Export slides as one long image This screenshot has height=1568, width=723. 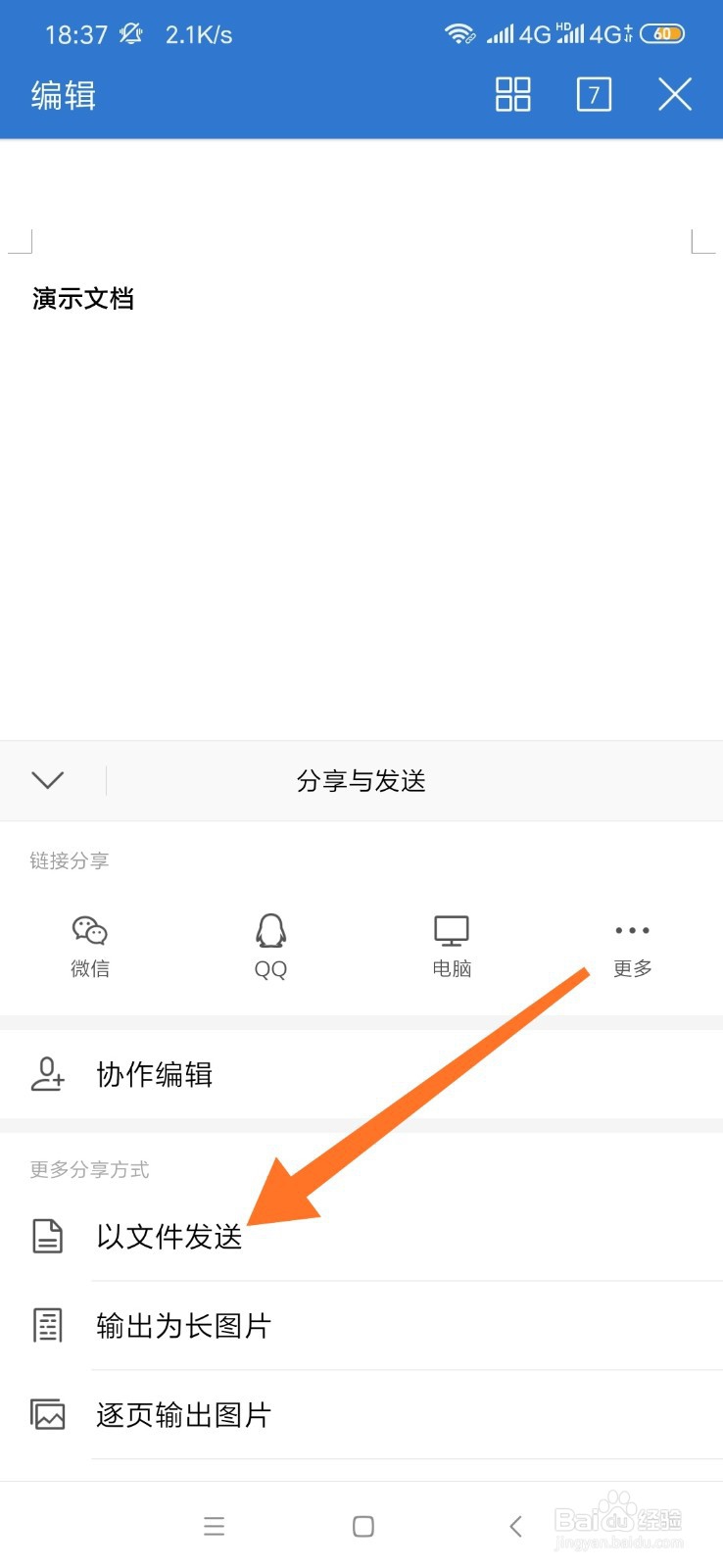(183, 1325)
